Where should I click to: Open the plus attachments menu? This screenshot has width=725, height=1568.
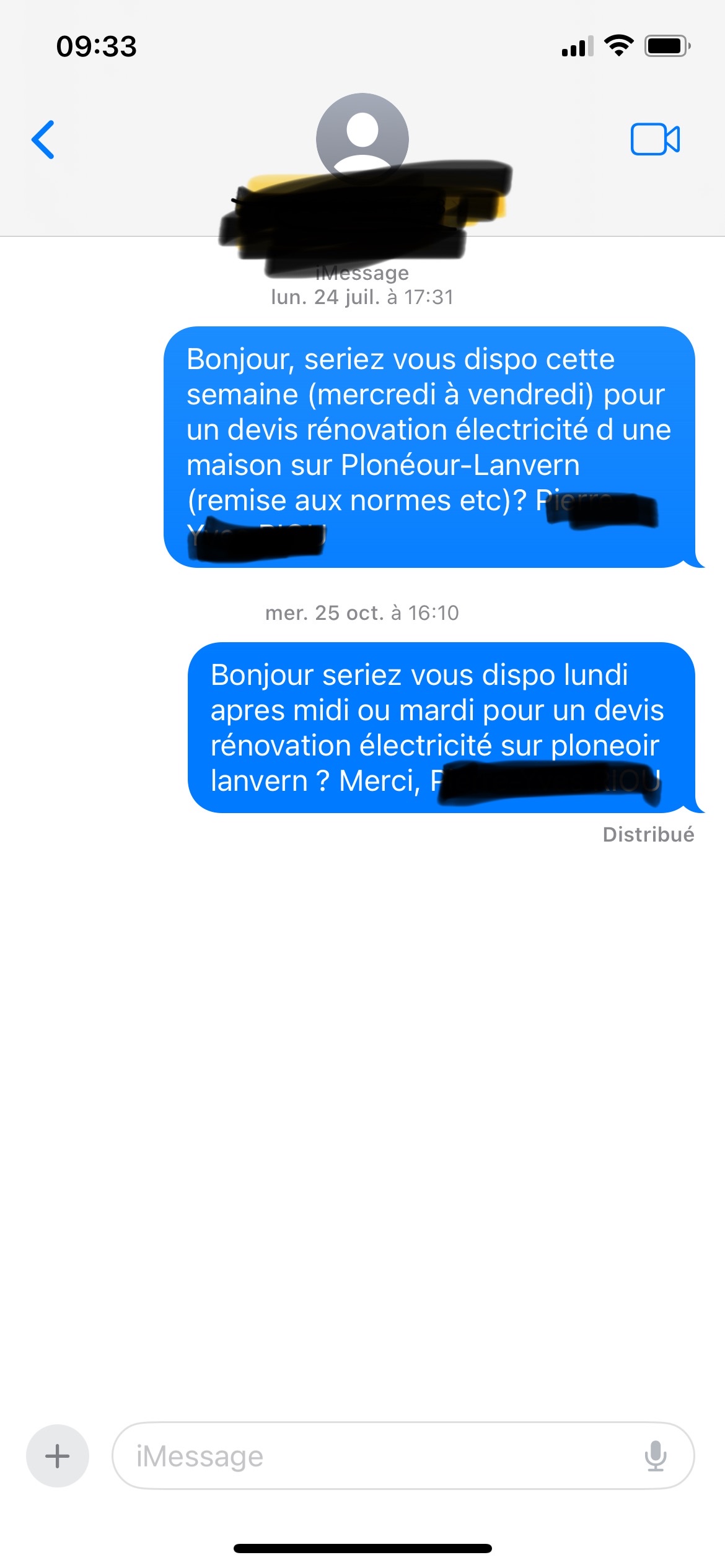(57, 1455)
